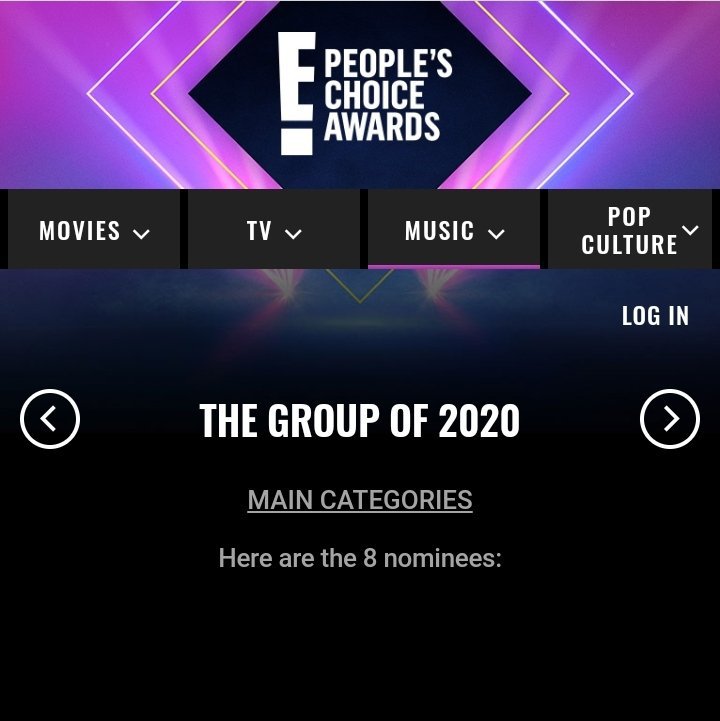Expand the Movies category menu
Image resolution: width=720 pixels, height=721 pixels.
[94, 231]
